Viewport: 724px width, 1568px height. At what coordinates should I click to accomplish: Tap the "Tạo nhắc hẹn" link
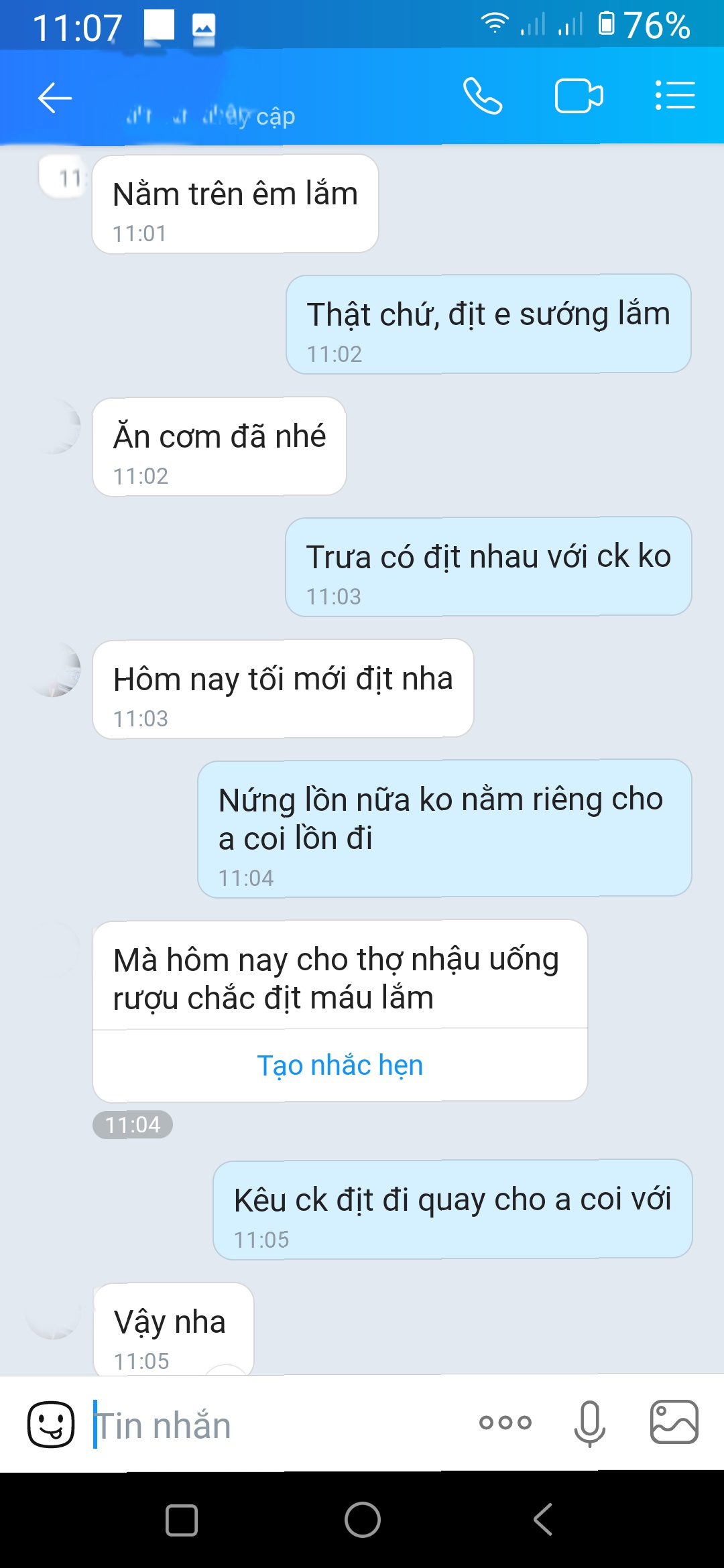click(340, 1065)
